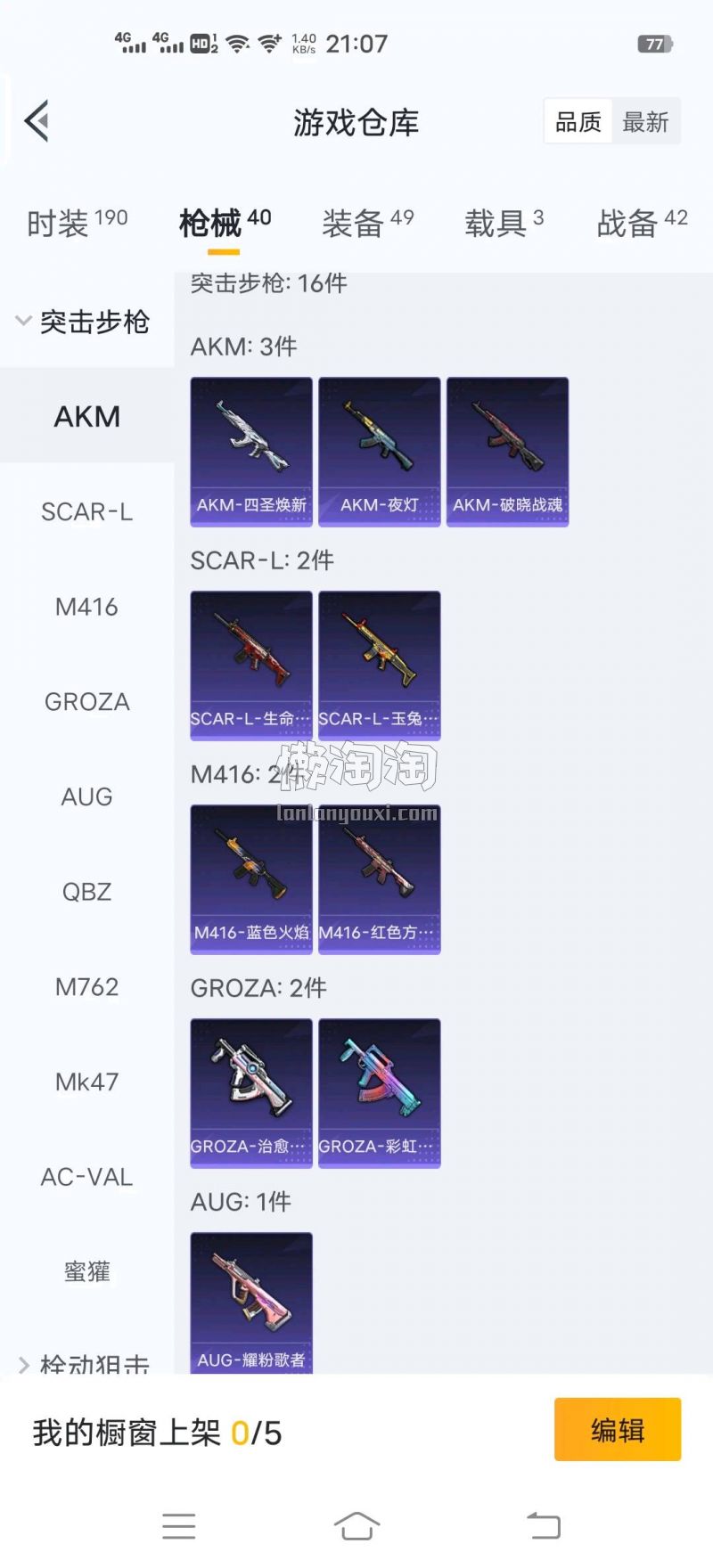The image size is (713, 1568).
Task: Go to the system home screen
Action: (x=356, y=1525)
